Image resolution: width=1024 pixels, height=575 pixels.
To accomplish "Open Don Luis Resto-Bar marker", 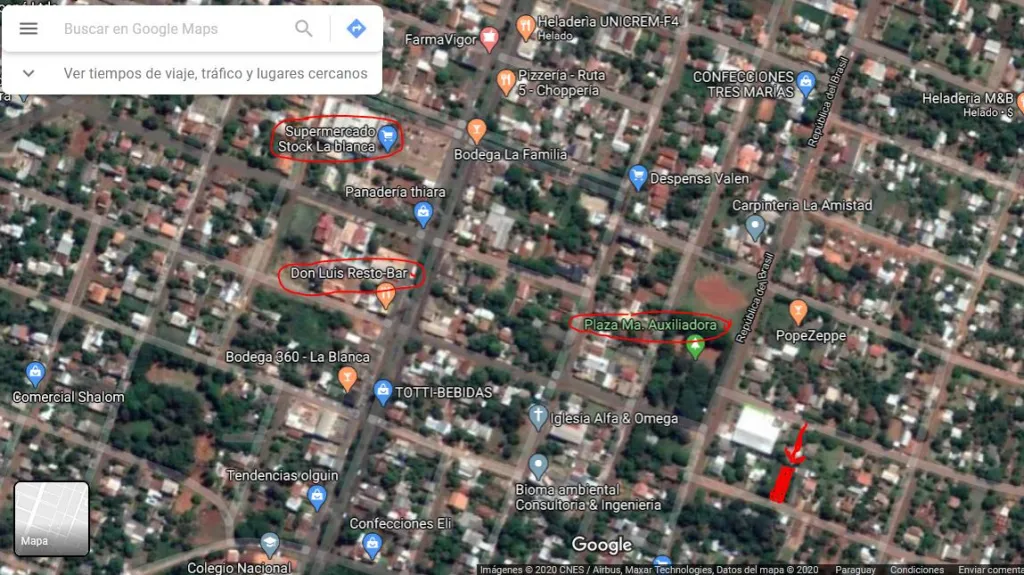I will click(385, 295).
